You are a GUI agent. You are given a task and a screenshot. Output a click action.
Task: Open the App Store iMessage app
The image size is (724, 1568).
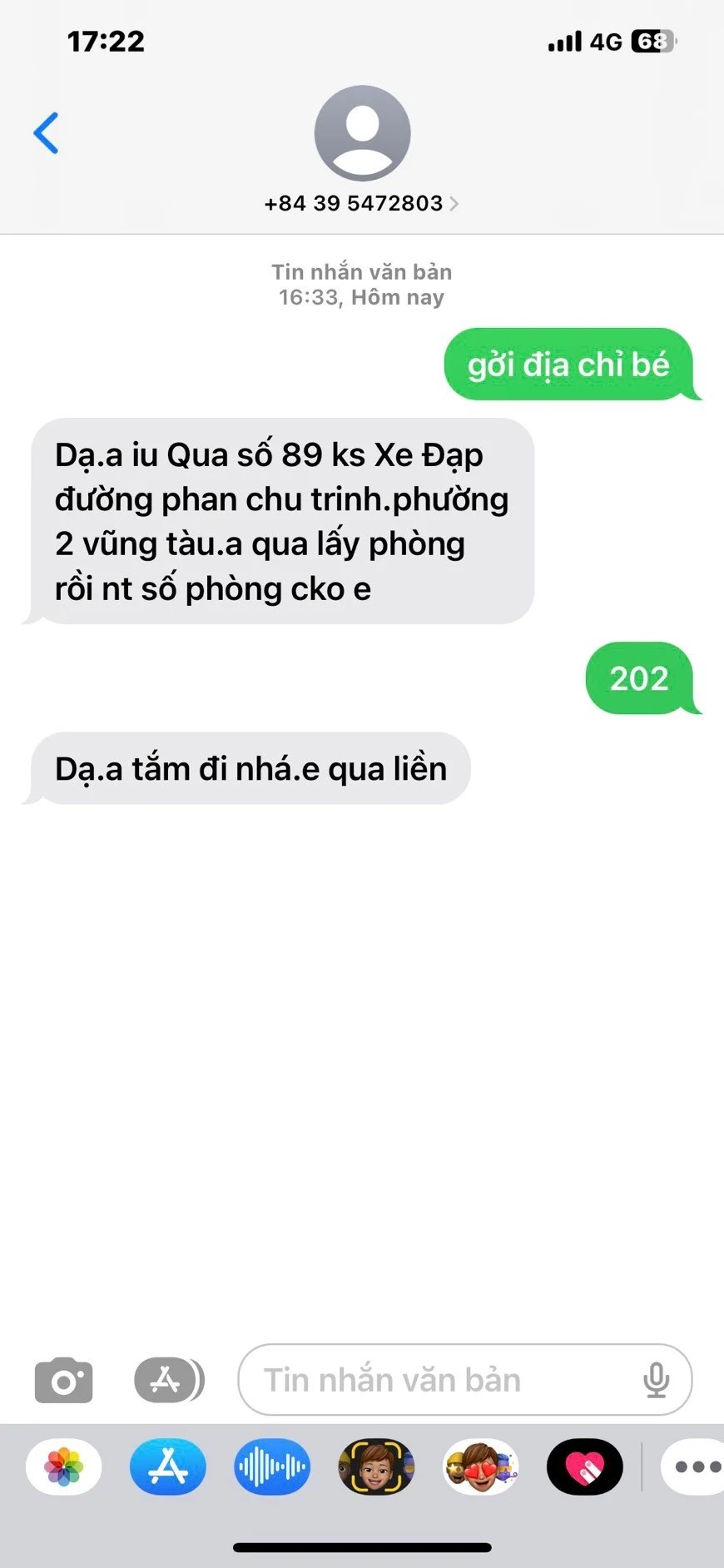(168, 1466)
